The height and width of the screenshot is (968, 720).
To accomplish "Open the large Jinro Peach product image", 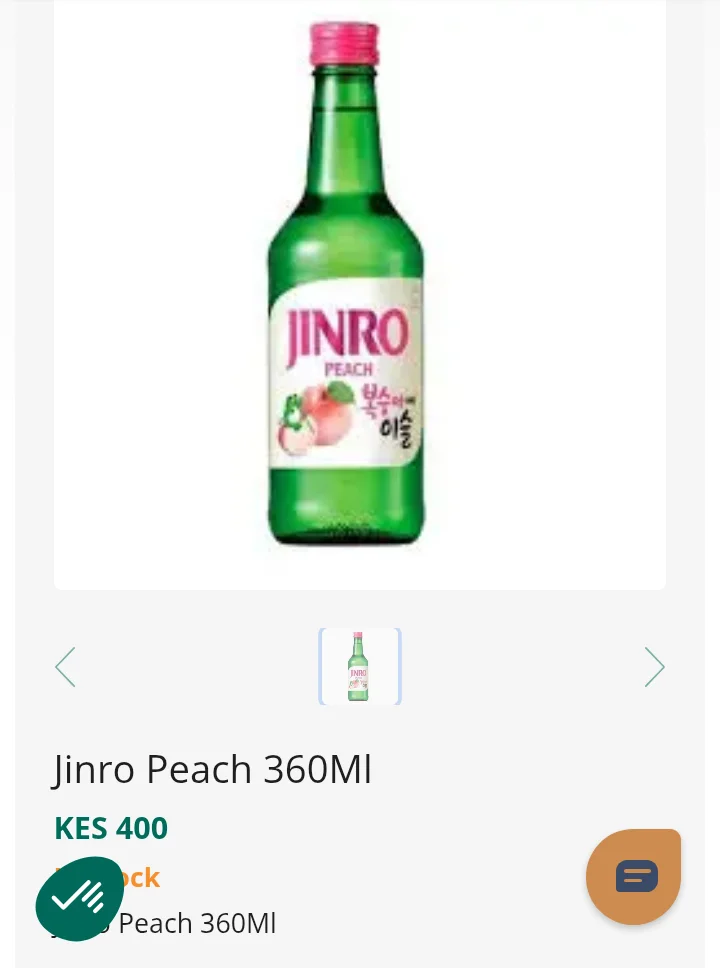I will point(359,290).
